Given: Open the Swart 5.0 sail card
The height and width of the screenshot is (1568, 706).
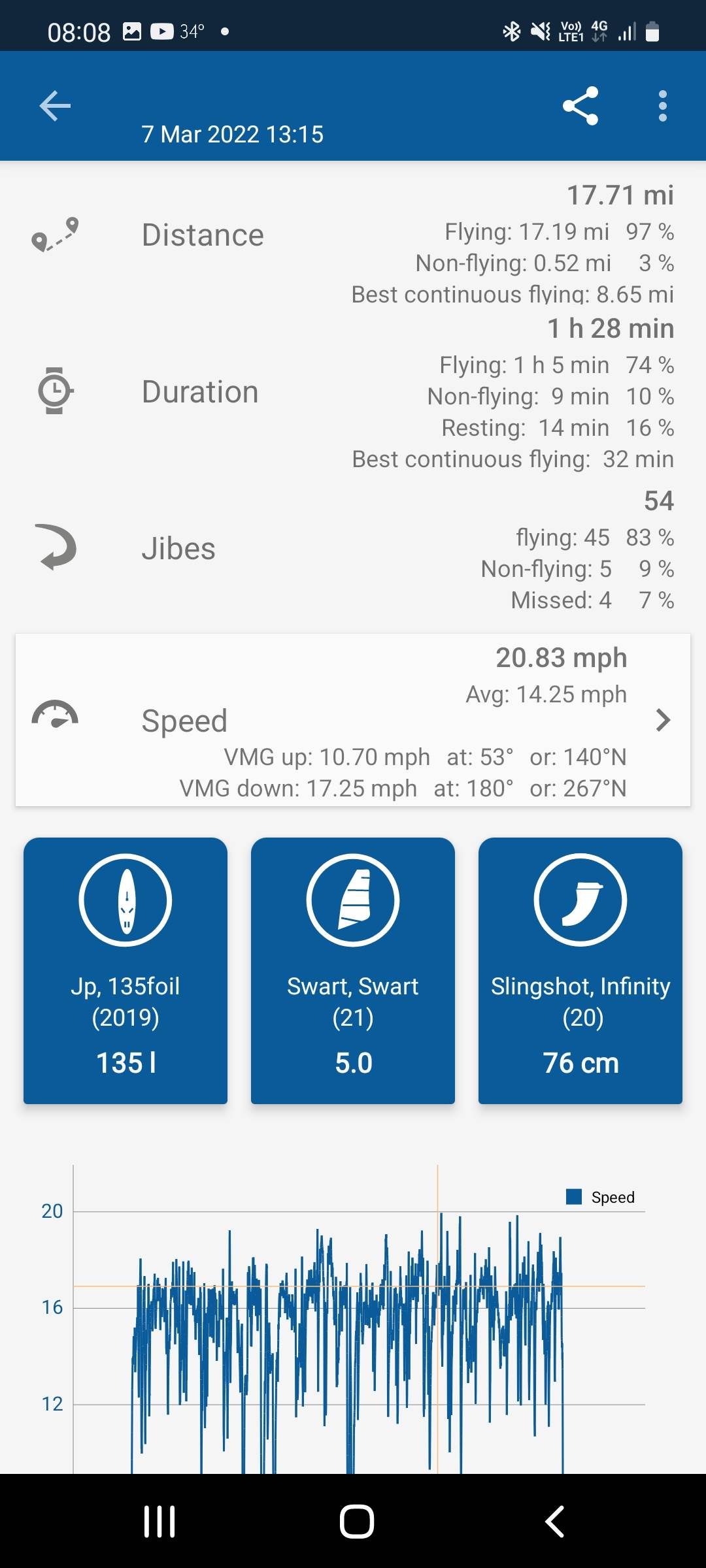Looking at the screenshot, I should (353, 971).
